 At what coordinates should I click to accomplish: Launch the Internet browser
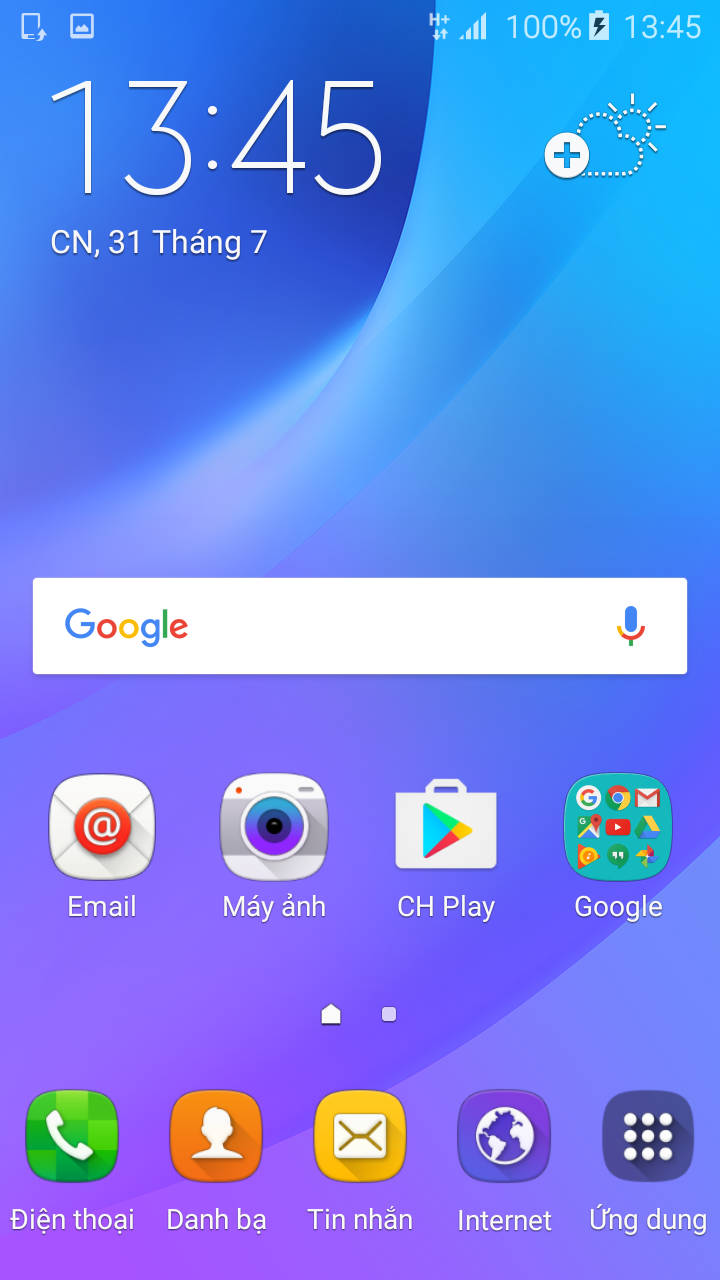pos(504,1137)
